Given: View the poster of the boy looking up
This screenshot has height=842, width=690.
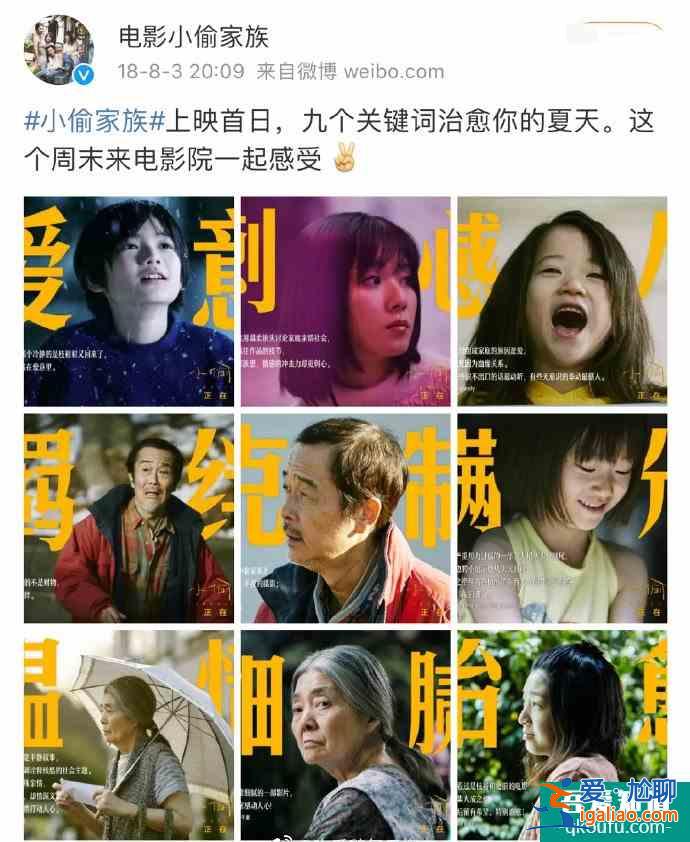Looking at the screenshot, I should click(129, 301).
